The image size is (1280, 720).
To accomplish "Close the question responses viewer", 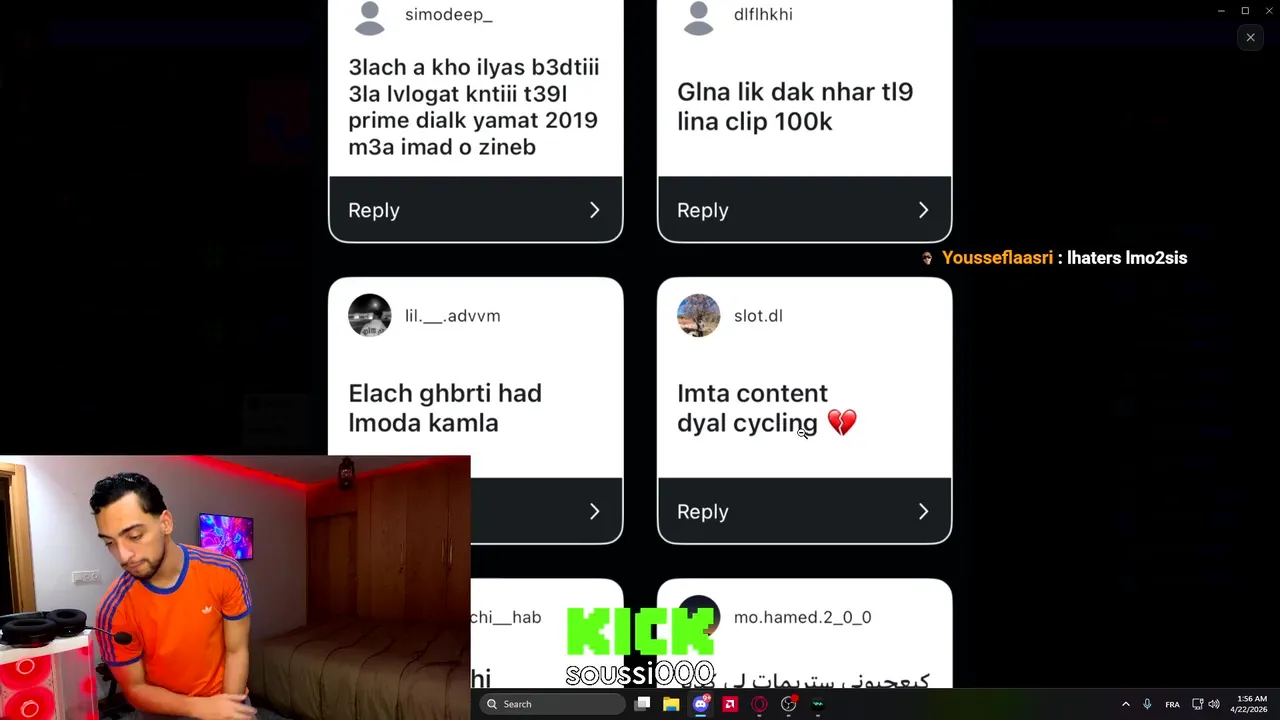I will pos(1250,38).
